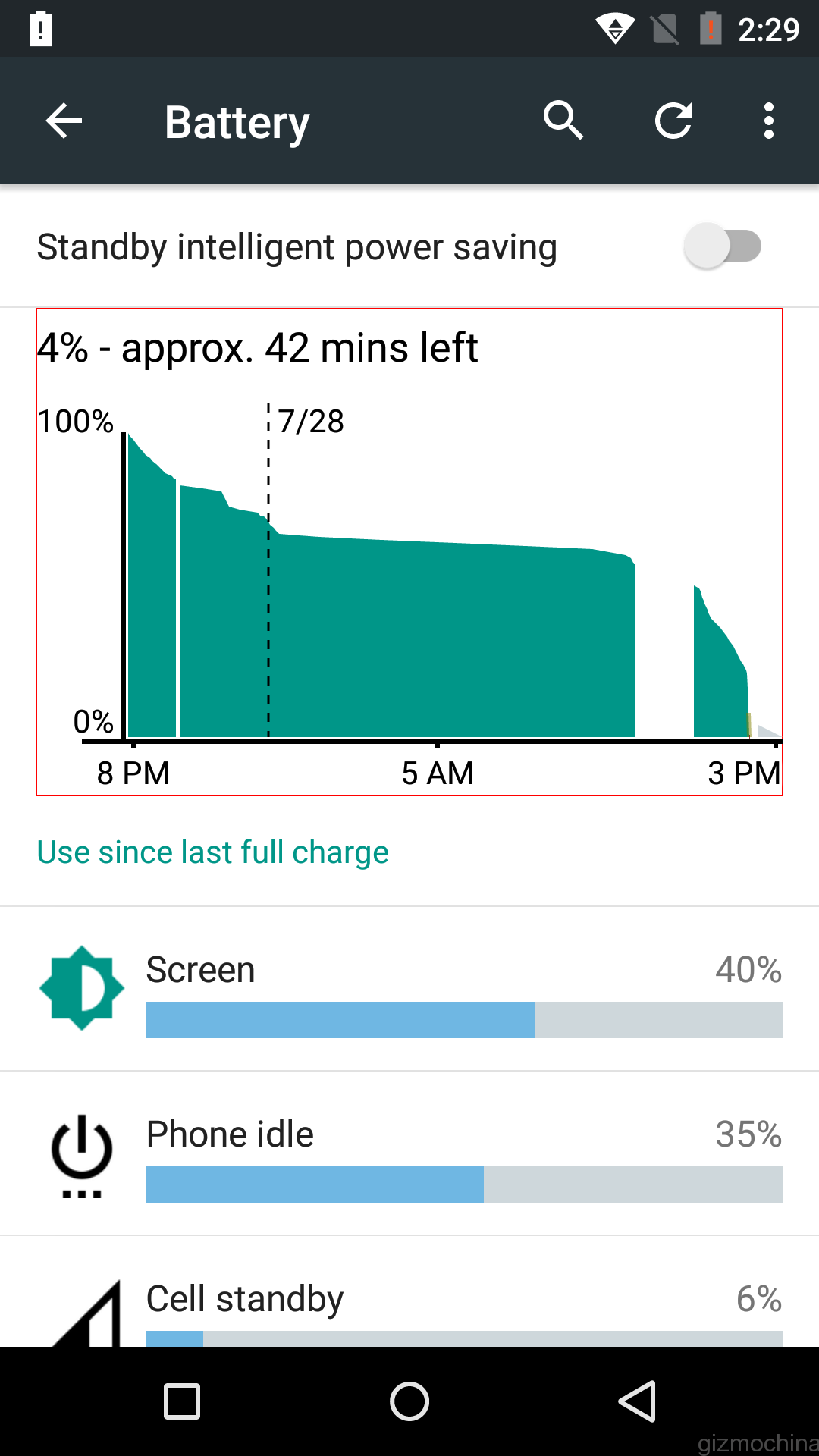The width and height of the screenshot is (819, 1456).
Task: Open recent apps overview
Action: click(182, 1401)
